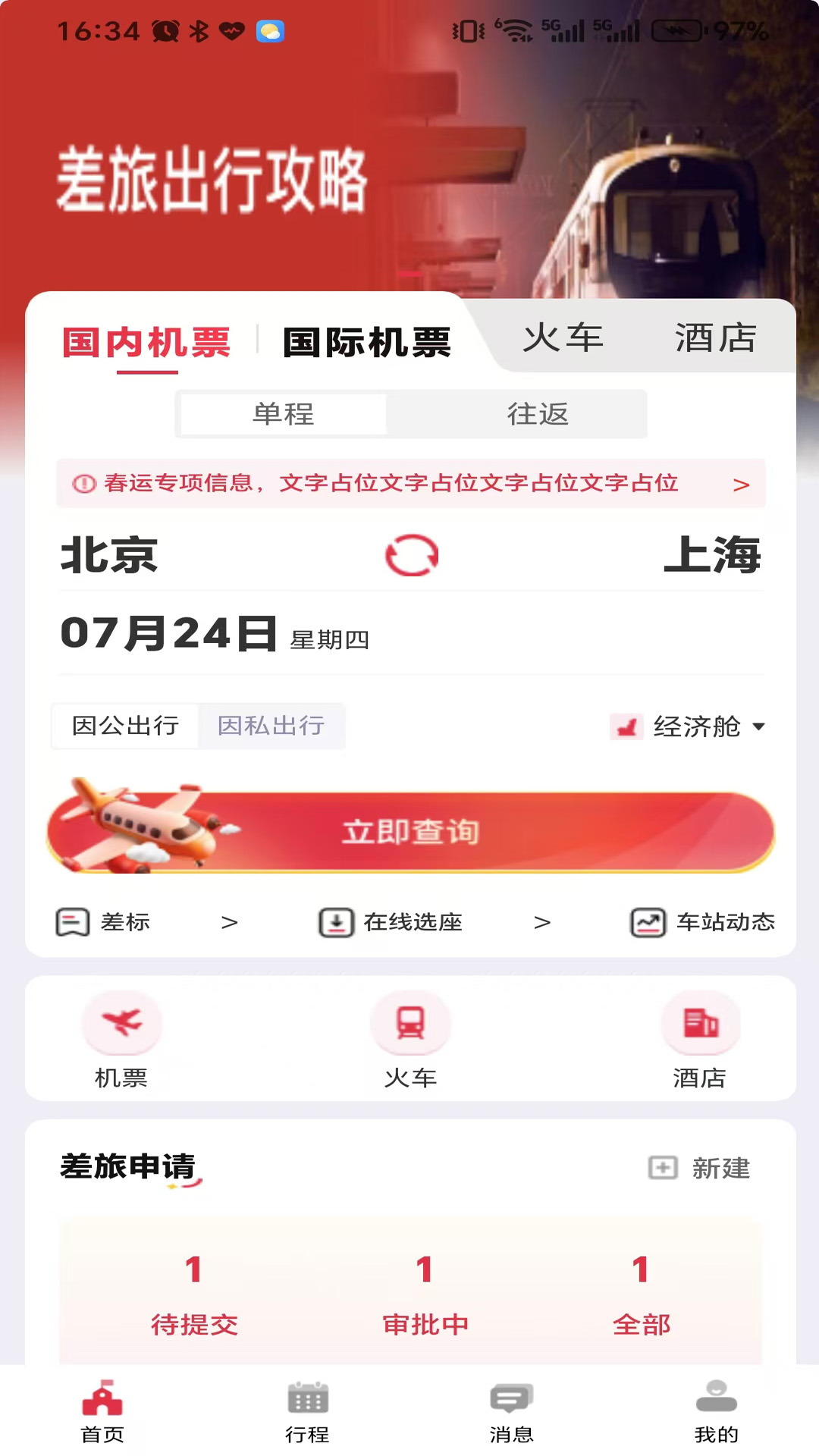Screen dimensions: 819x1456
Task: Select 单程 one-way option
Action: tap(284, 414)
